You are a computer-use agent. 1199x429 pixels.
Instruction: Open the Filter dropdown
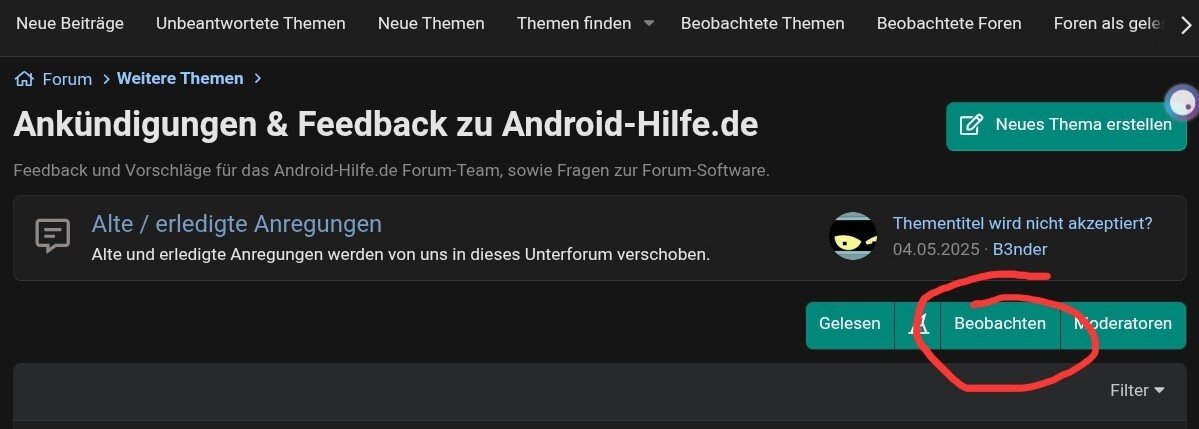pos(1137,390)
